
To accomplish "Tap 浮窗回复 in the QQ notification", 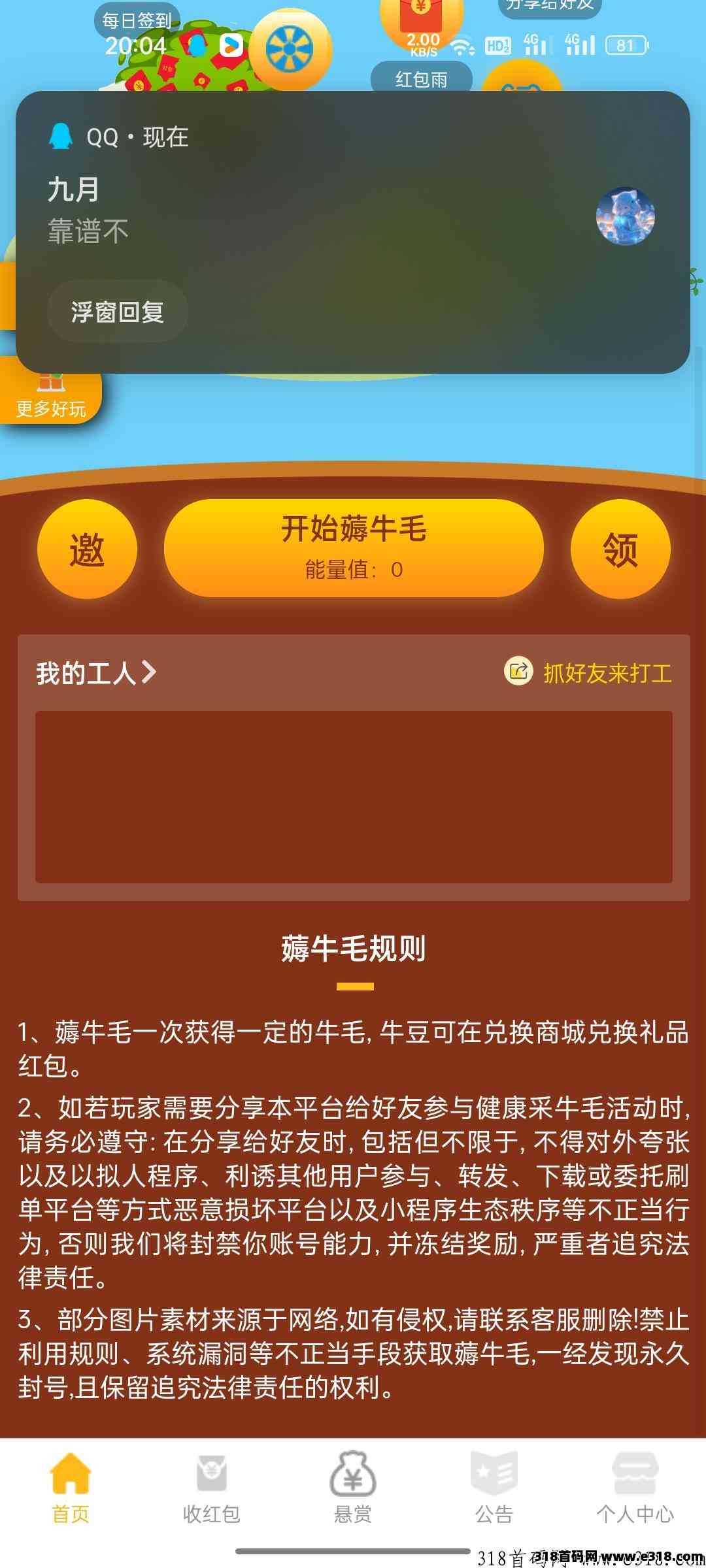I will click(x=118, y=312).
